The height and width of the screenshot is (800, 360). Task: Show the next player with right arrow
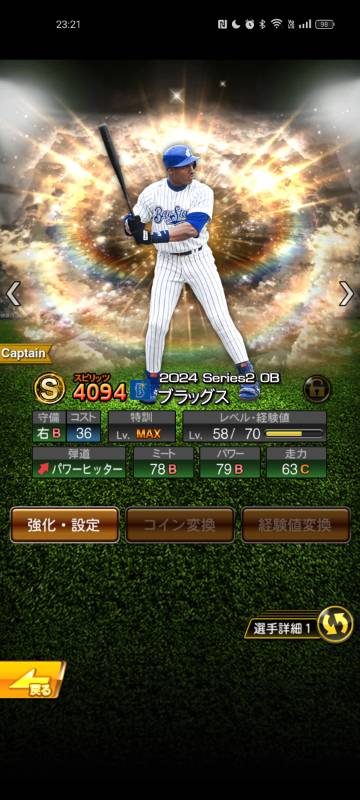[x=347, y=293]
